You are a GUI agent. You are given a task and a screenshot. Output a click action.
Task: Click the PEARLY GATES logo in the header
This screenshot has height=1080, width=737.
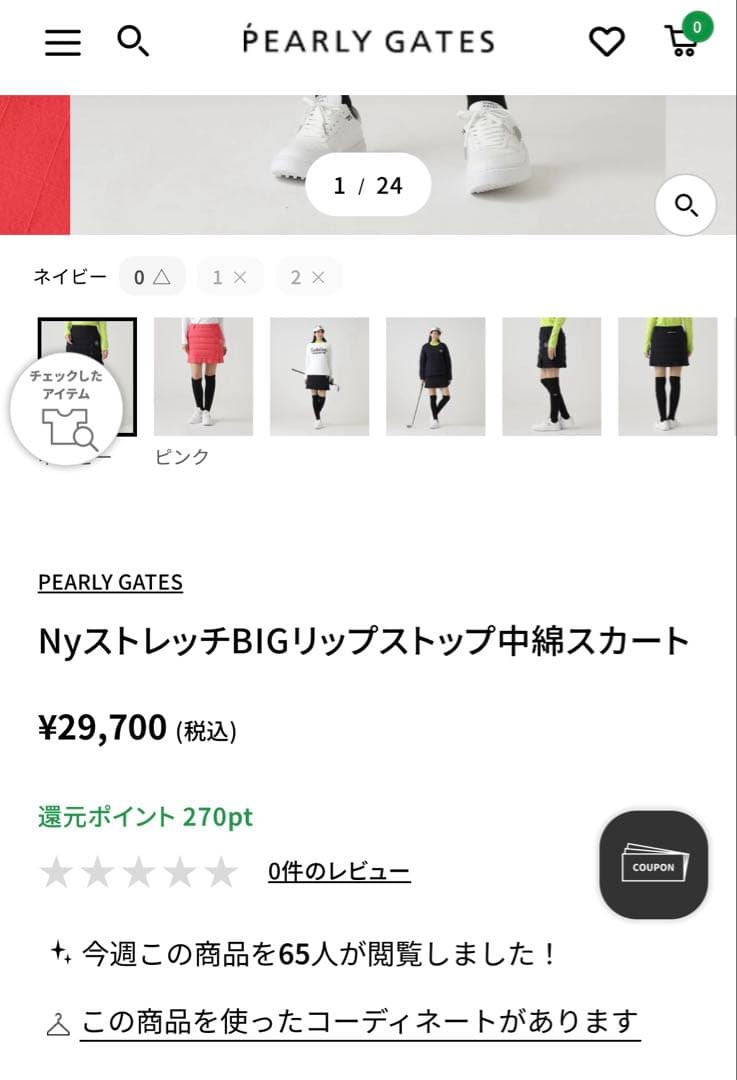tap(367, 41)
